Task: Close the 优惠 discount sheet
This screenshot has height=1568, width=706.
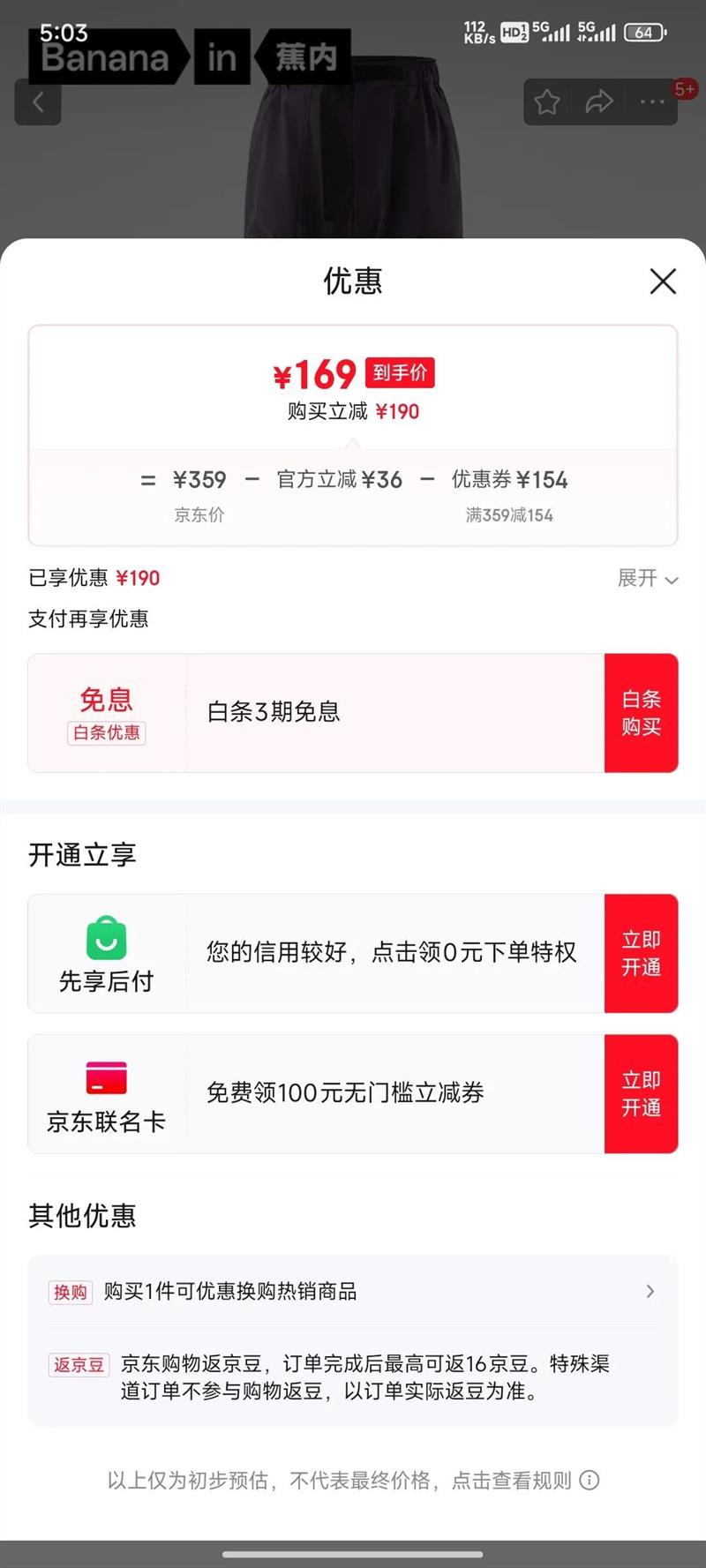Action: pyautogui.click(x=663, y=281)
